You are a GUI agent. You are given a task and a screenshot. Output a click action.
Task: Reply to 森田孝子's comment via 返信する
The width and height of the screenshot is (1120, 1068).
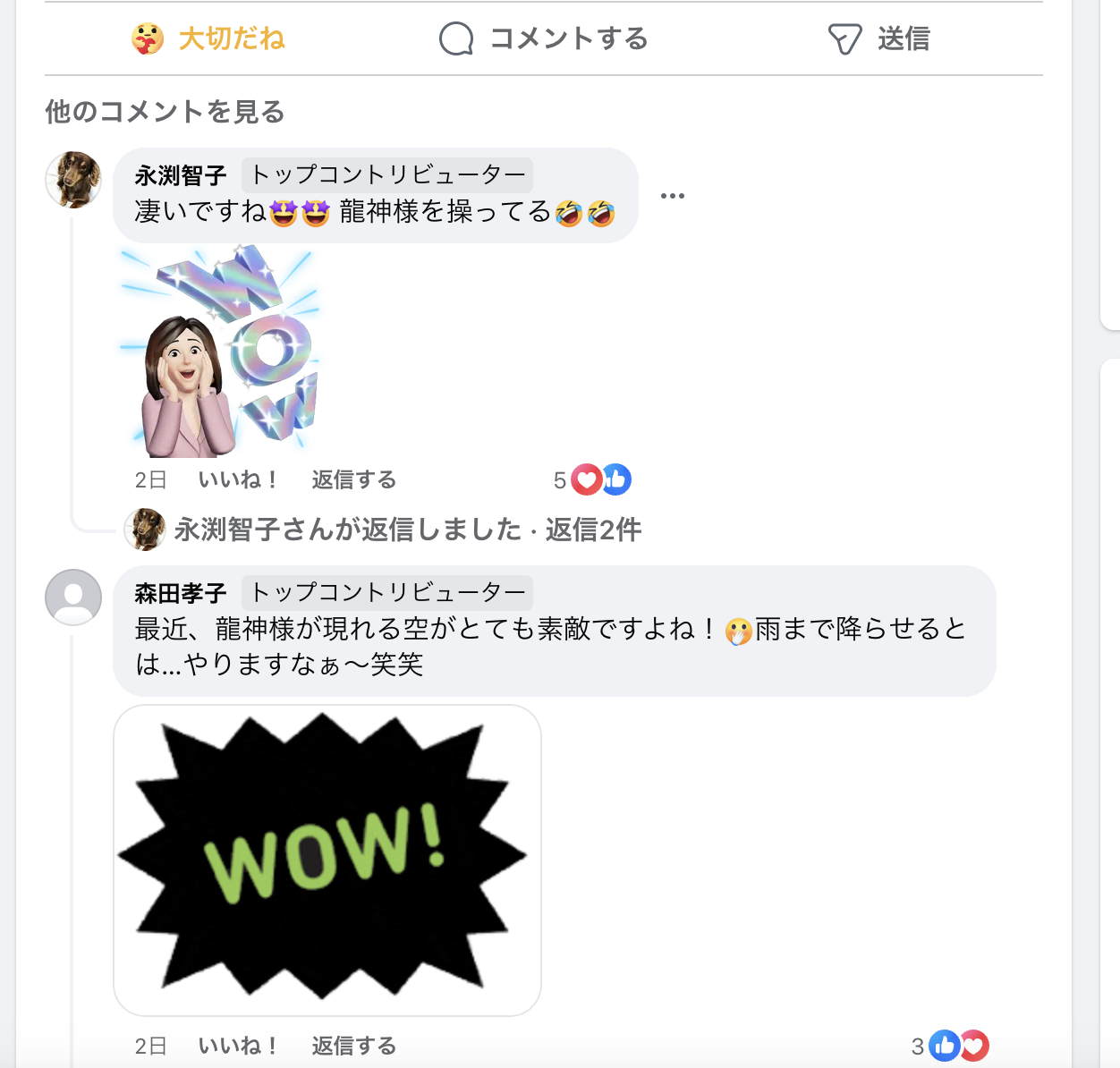click(x=354, y=1046)
